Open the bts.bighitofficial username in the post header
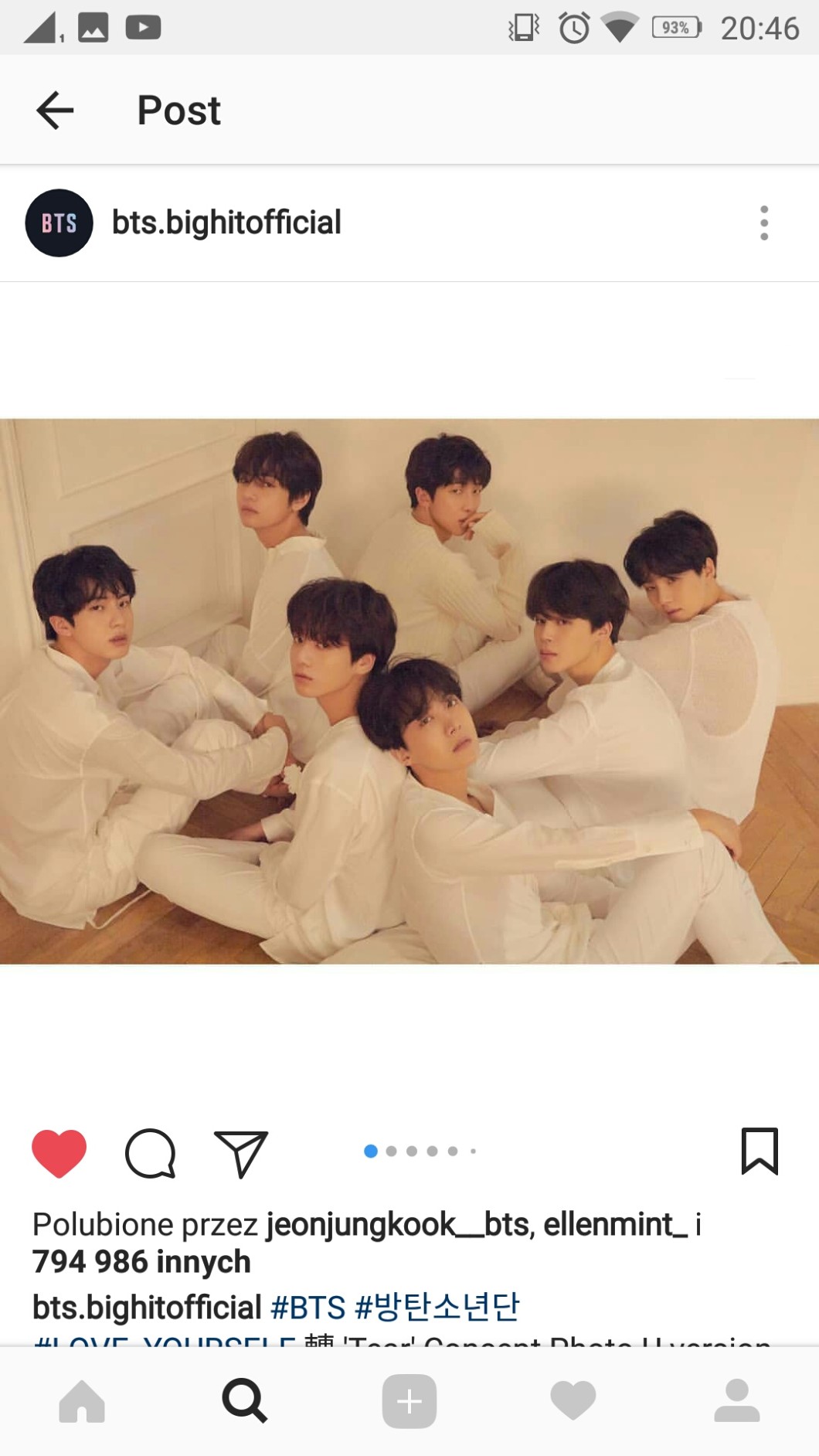819x1456 pixels. [226, 223]
